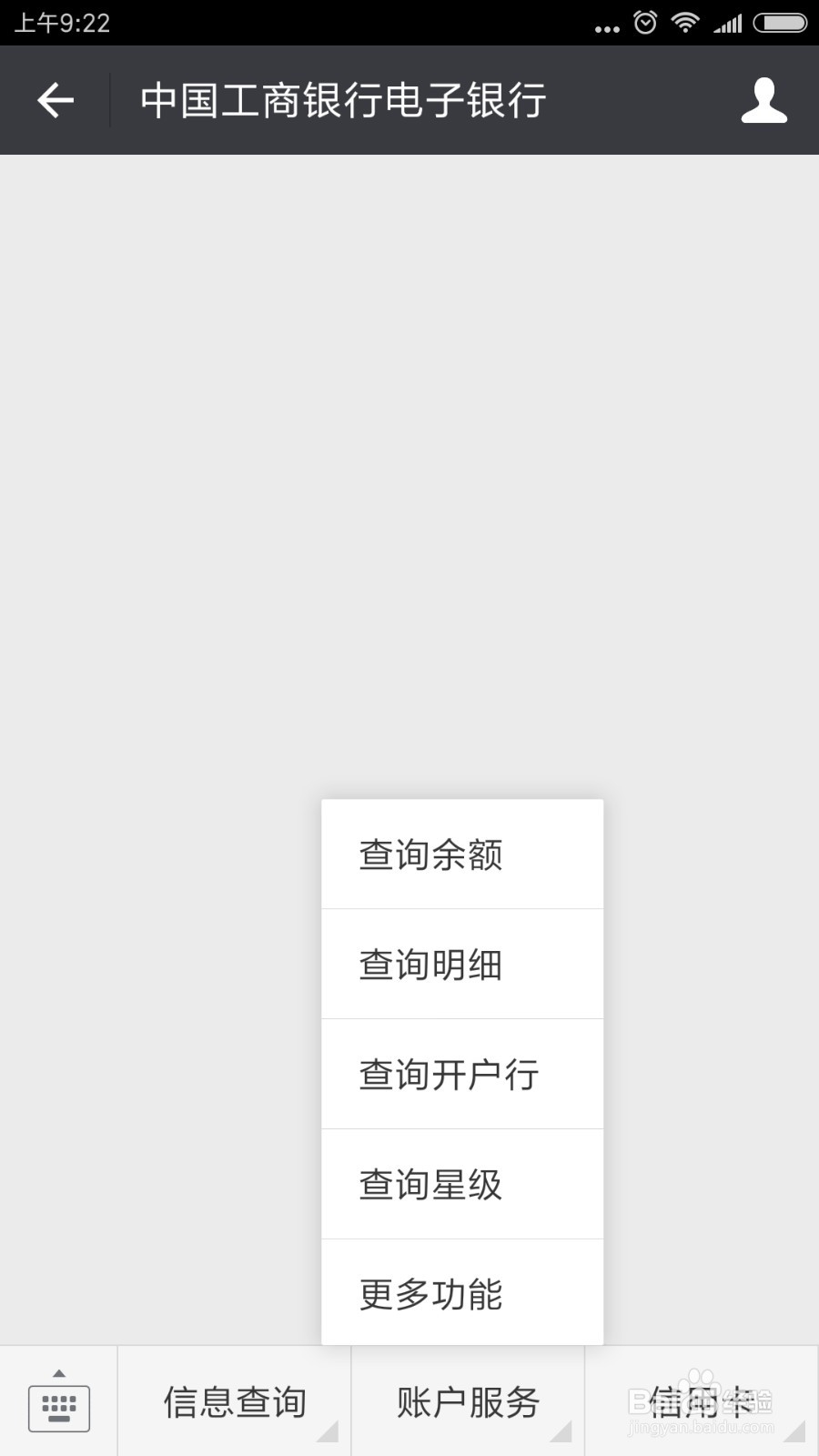
Task: Open the 账户服务 tab
Action: (x=467, y=1401)
